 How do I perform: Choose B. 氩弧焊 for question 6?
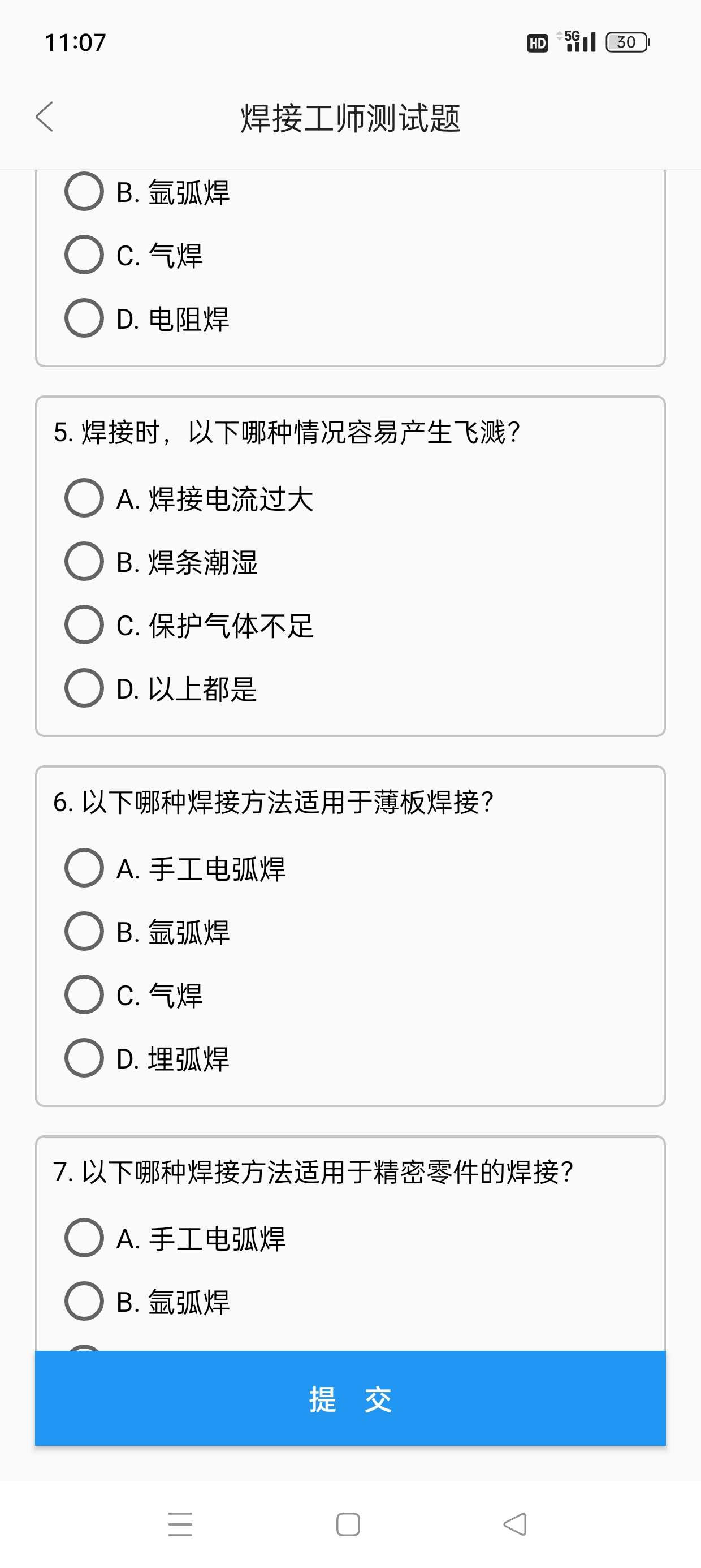pyautogui.click(x=84, y=931)
